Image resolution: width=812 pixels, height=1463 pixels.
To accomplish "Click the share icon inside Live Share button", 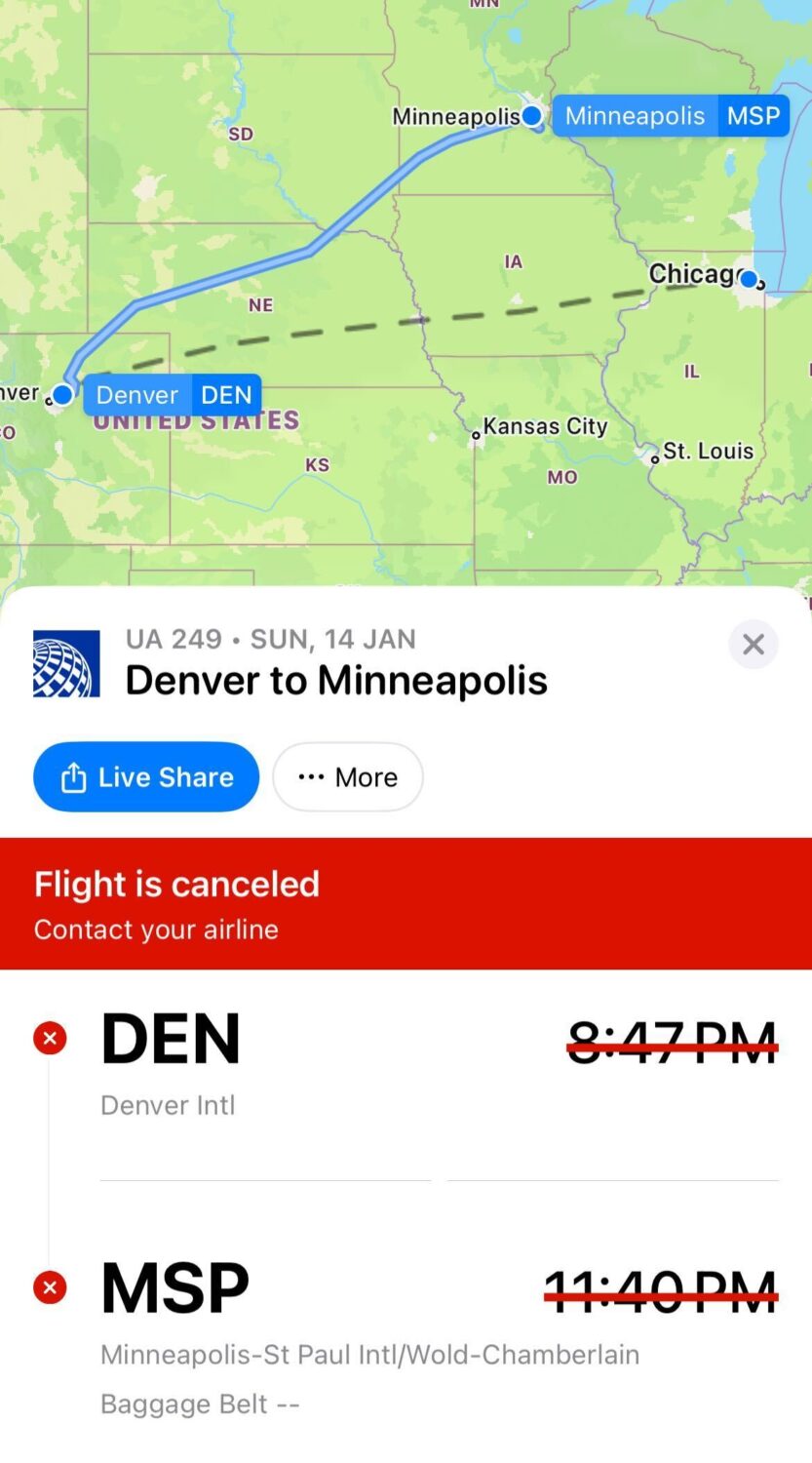I will 72,776.
